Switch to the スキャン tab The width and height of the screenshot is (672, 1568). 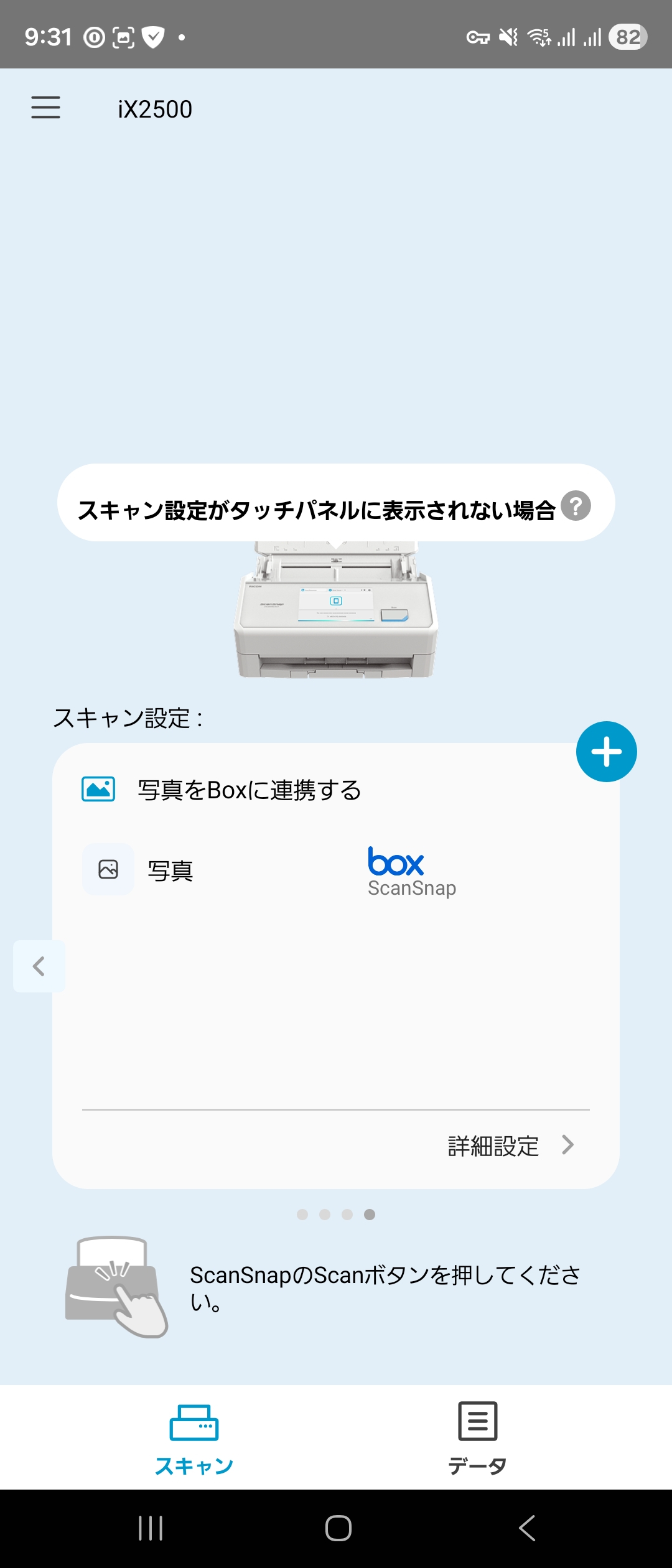(x=194, y=1438)
